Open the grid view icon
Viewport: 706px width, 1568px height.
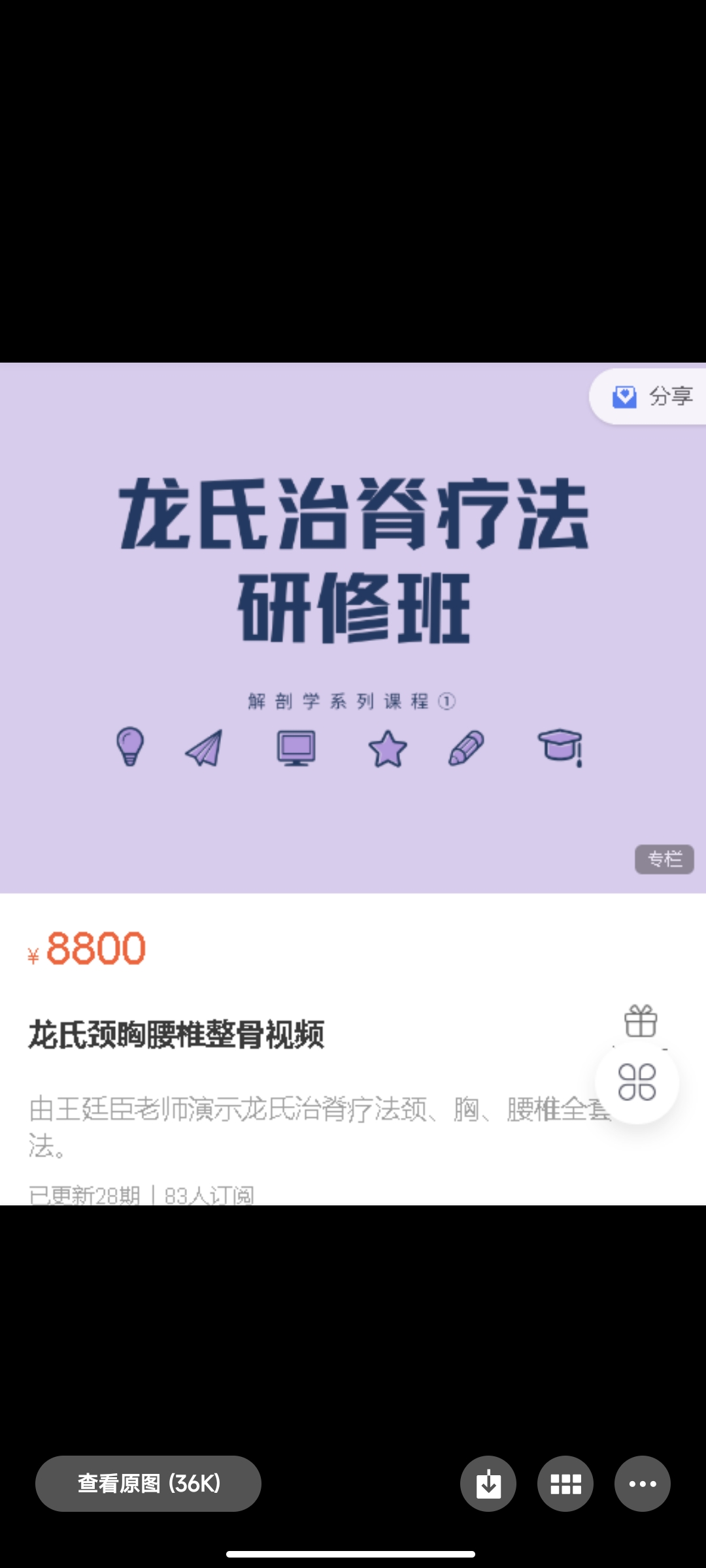pos(565,1483)
